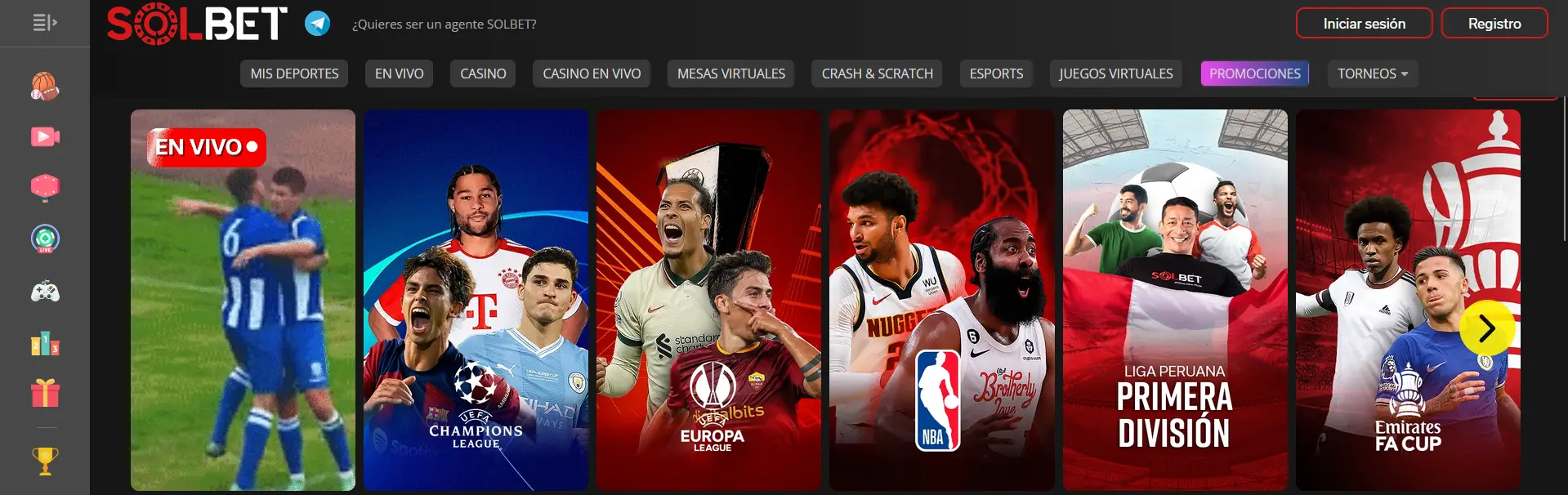The image size is (1568, 495).
Task: Go to CRASH & SCRATCH games
Action: point(877,74)
